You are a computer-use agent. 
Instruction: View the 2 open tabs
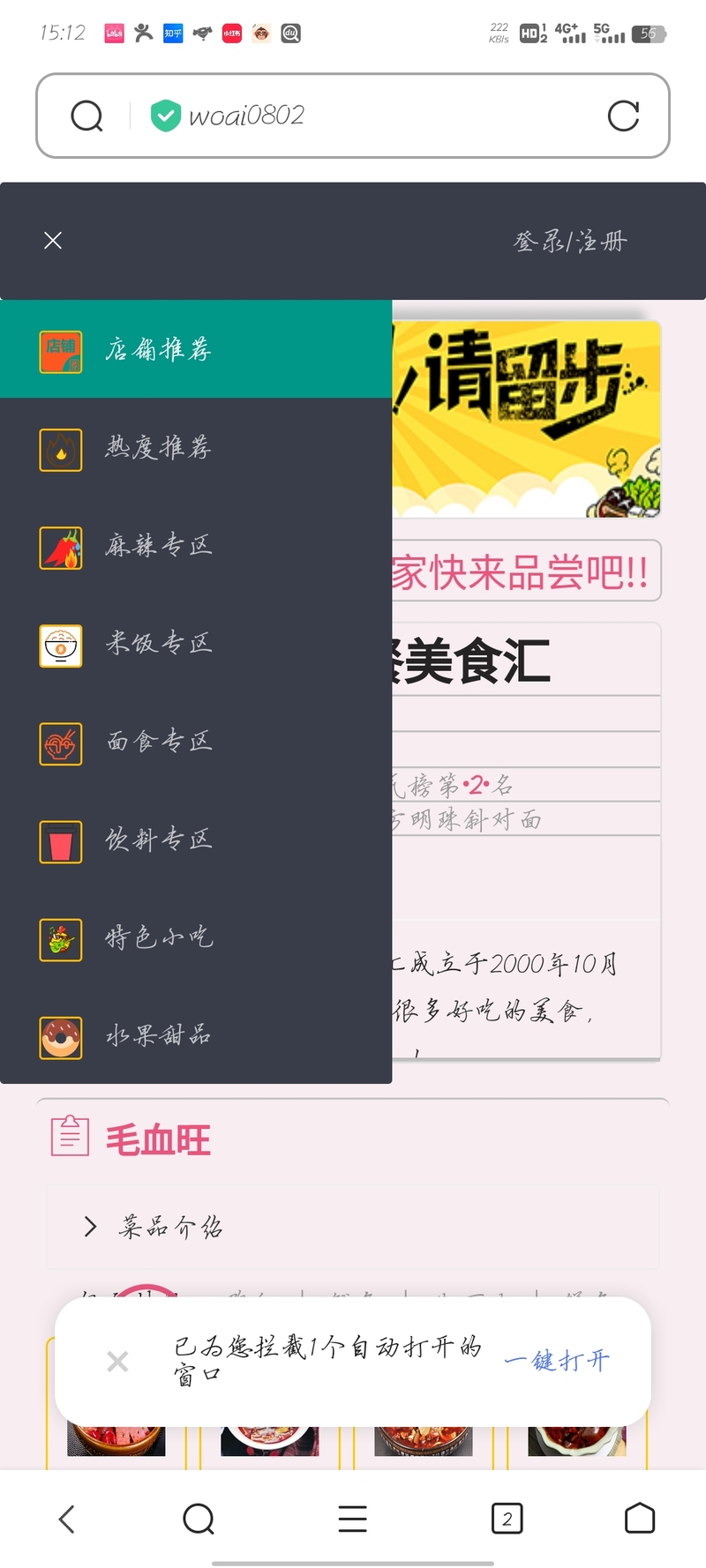pyautogui.click(x=507, y=1519)
